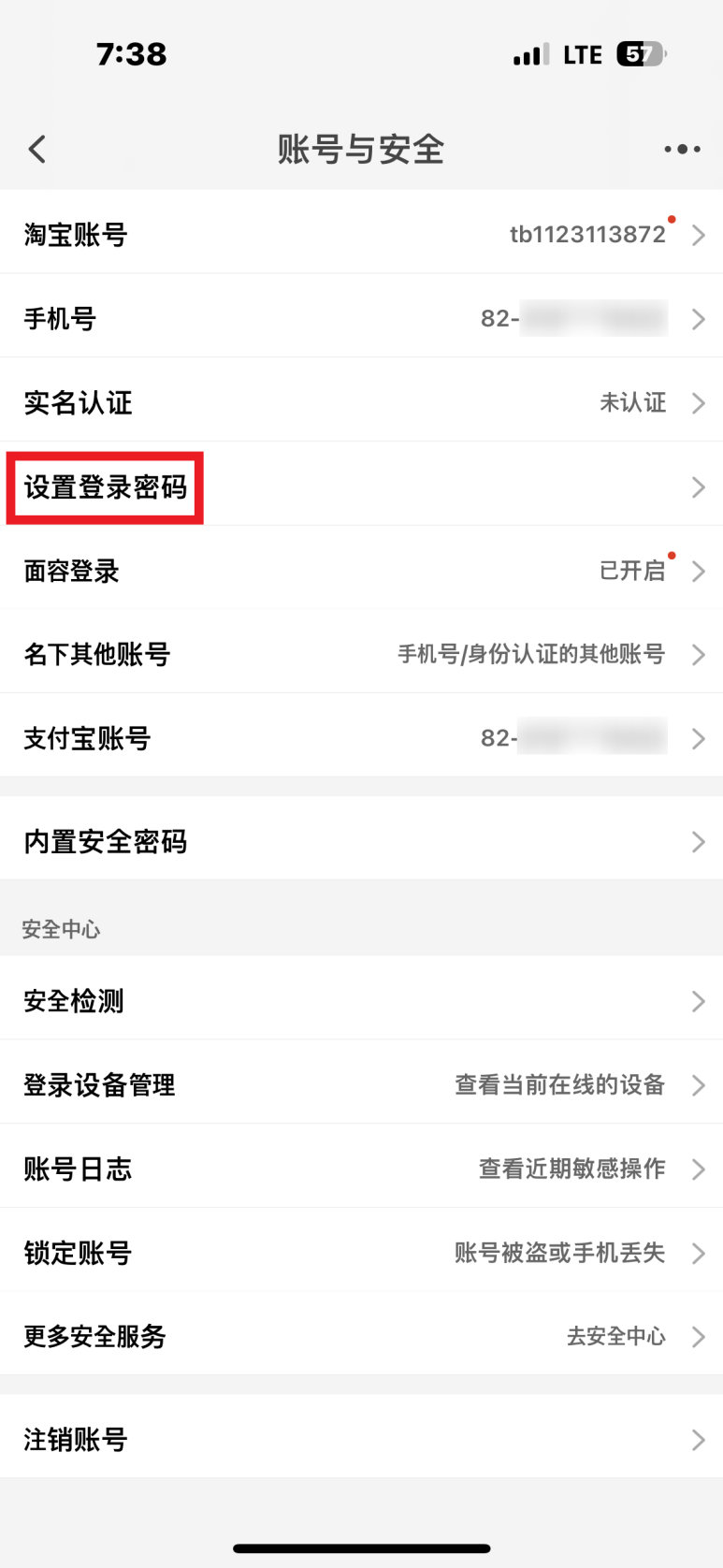This screenshot has width=723, height=1568.
Task: Open 实名认证 verification
Action: (361, 400)
